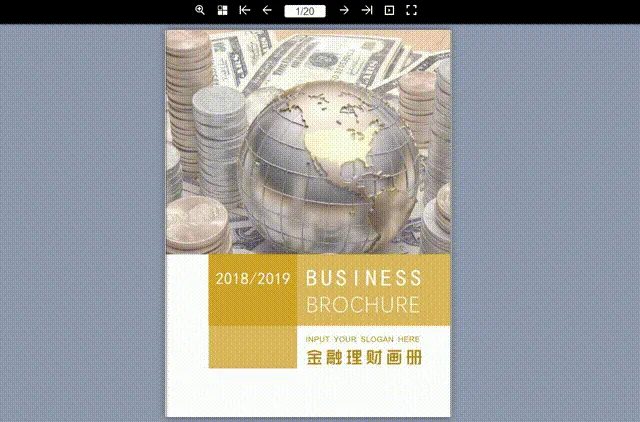Go to the next page
The height and width of the screenshot is (422, 640).
(344, 10)
